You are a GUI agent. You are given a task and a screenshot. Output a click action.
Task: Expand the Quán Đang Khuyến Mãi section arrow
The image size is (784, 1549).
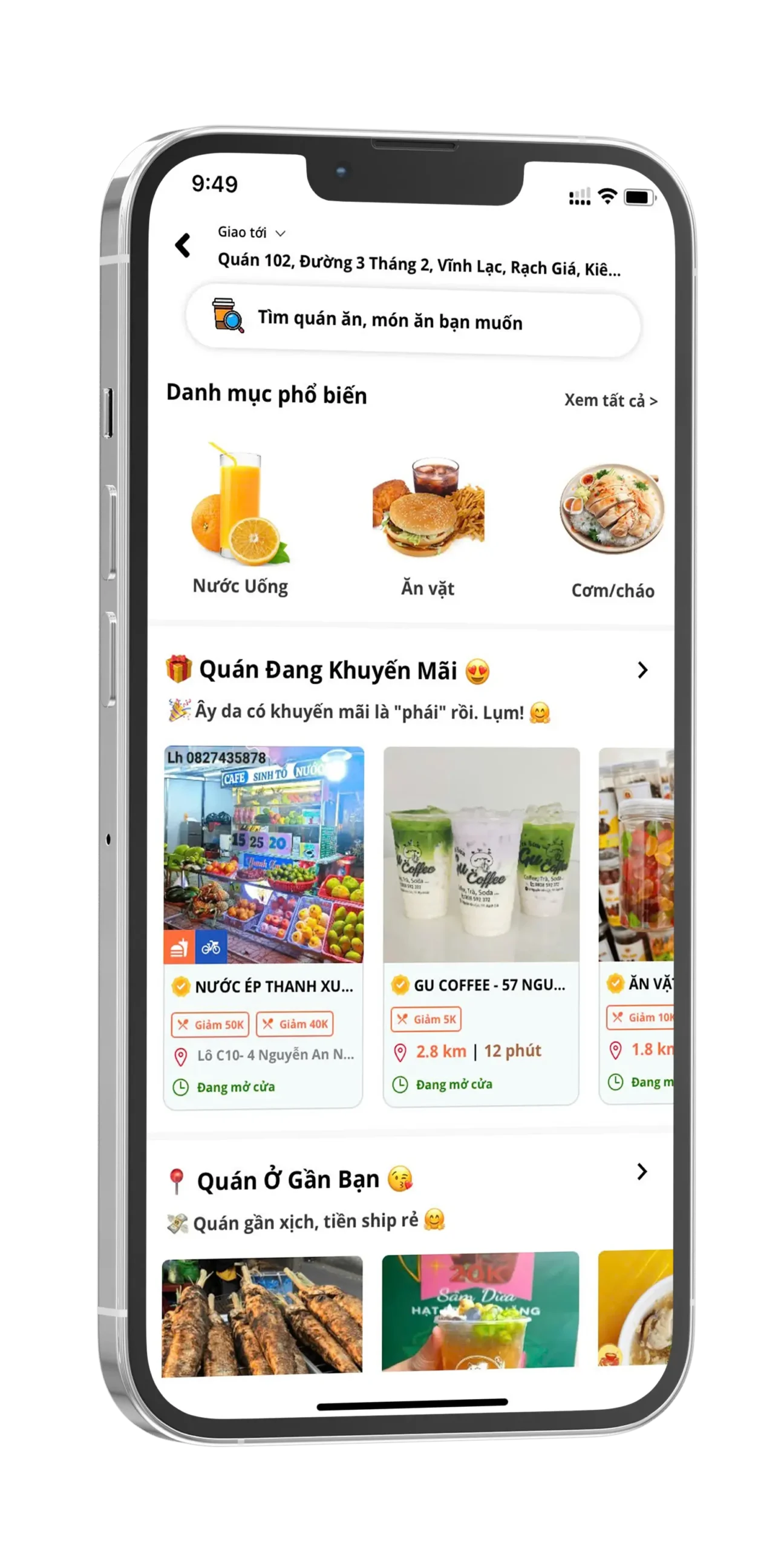coord(642,670)
